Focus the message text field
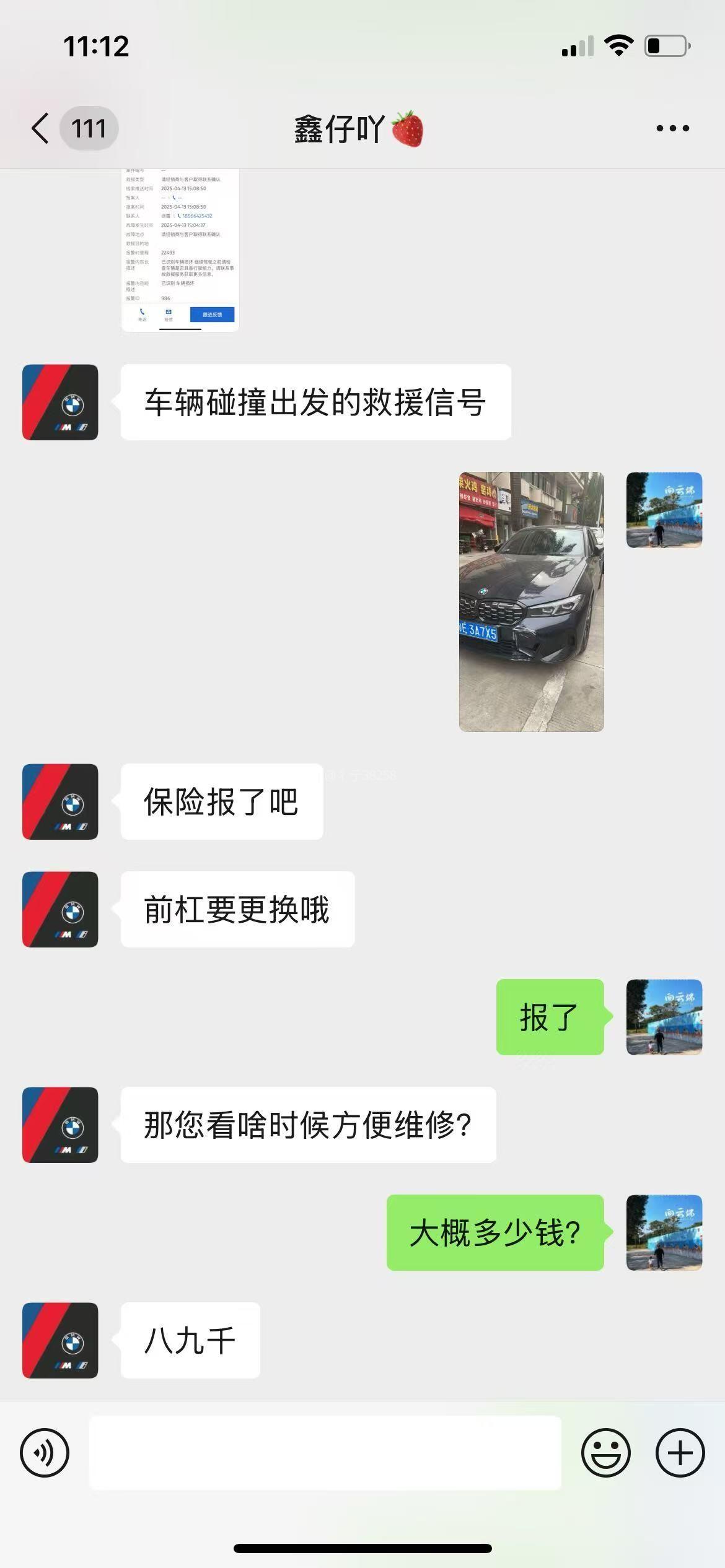 [325, 1452]
